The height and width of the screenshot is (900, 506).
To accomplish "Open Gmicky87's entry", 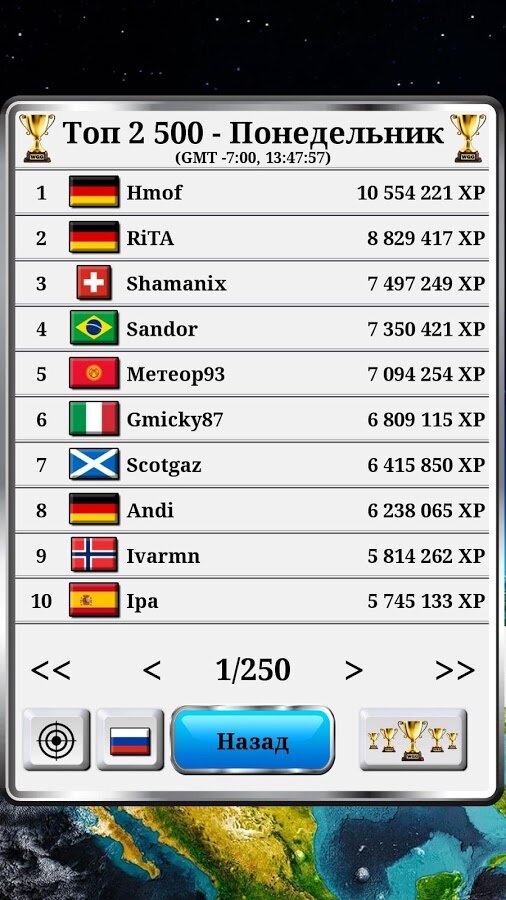I will 252,419.
